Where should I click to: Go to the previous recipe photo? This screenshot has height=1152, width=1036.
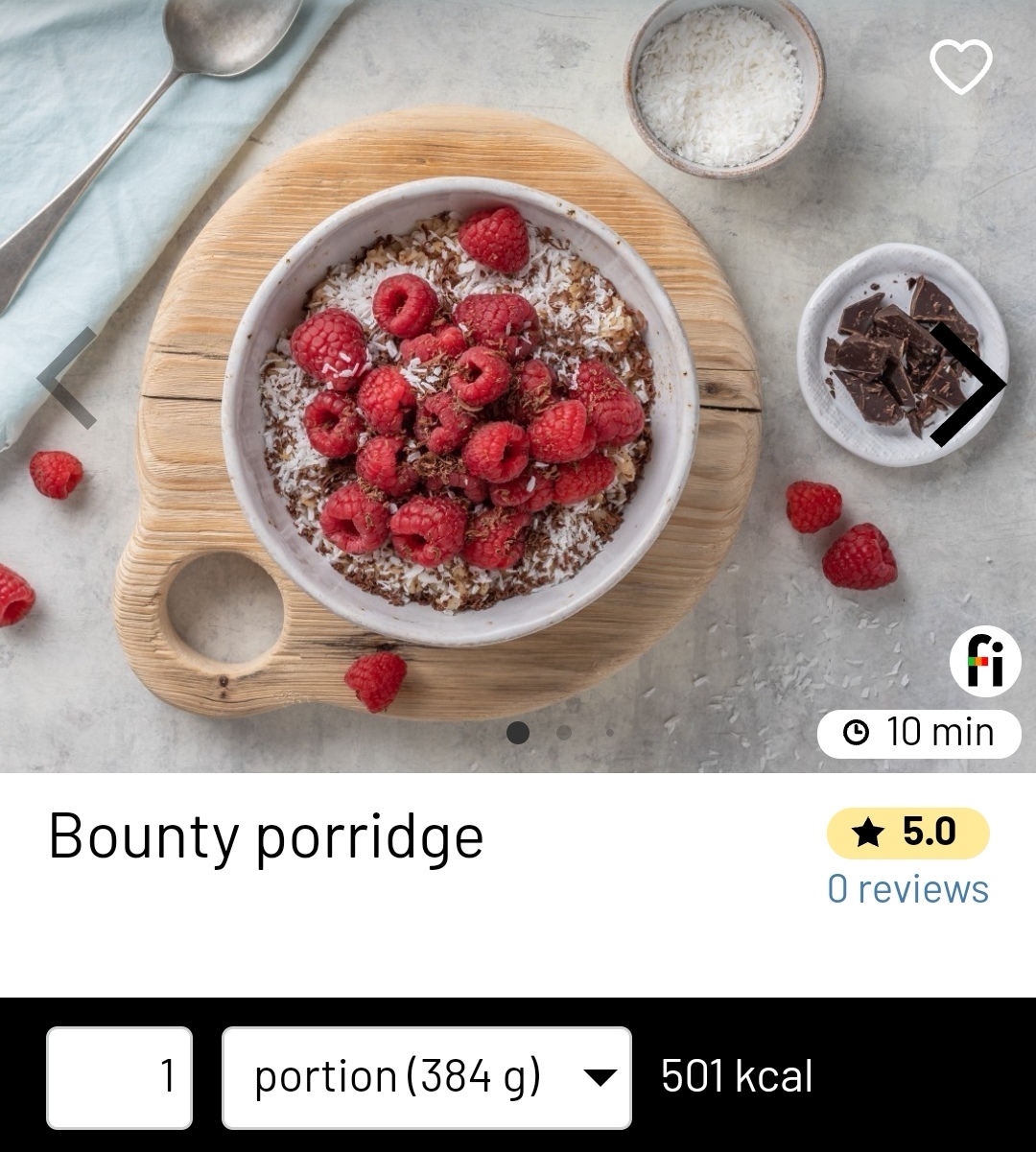click(x=68, y=378)
